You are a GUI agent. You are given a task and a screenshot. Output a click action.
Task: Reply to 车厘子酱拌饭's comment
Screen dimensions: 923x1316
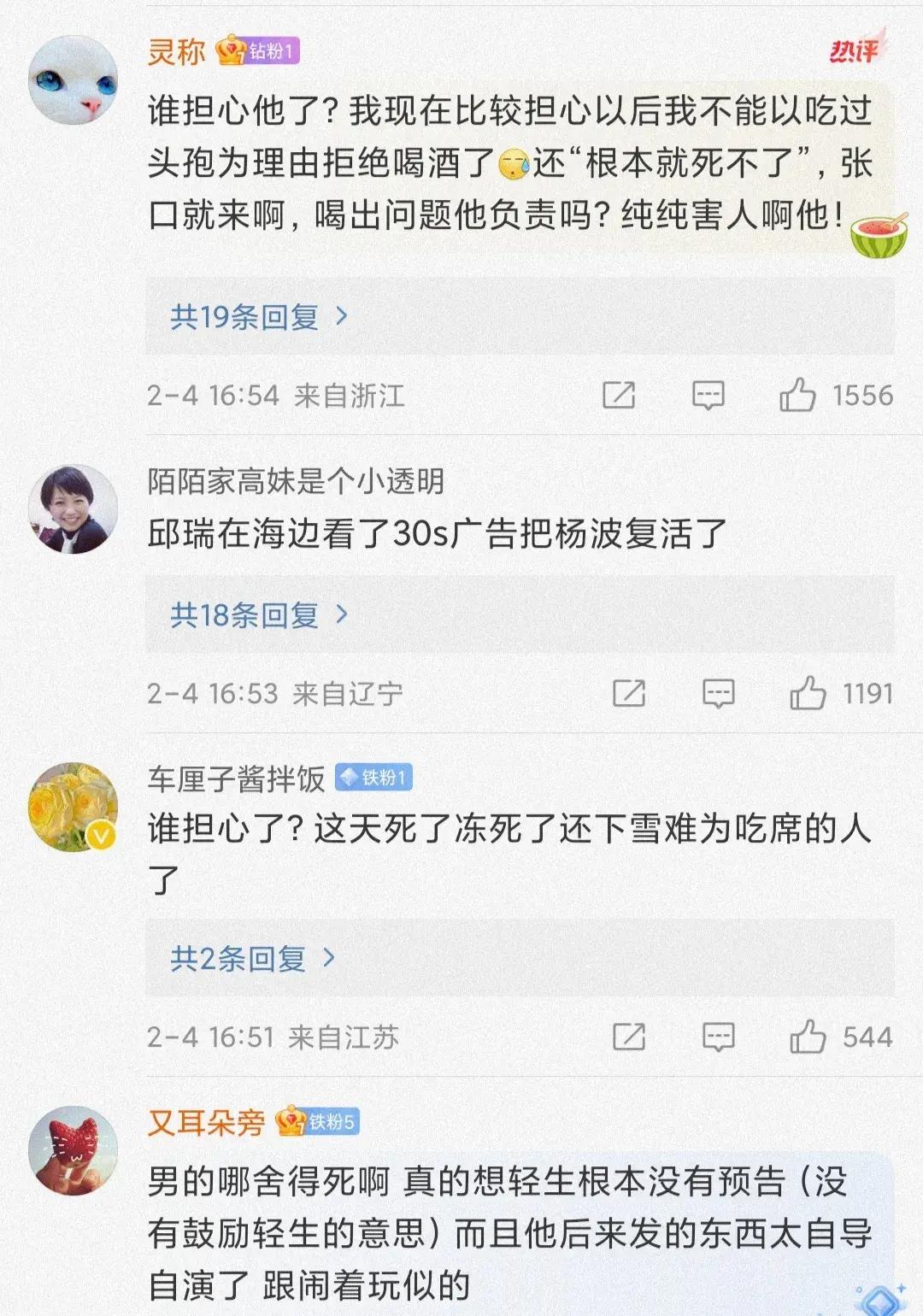tap(718, 1037)
